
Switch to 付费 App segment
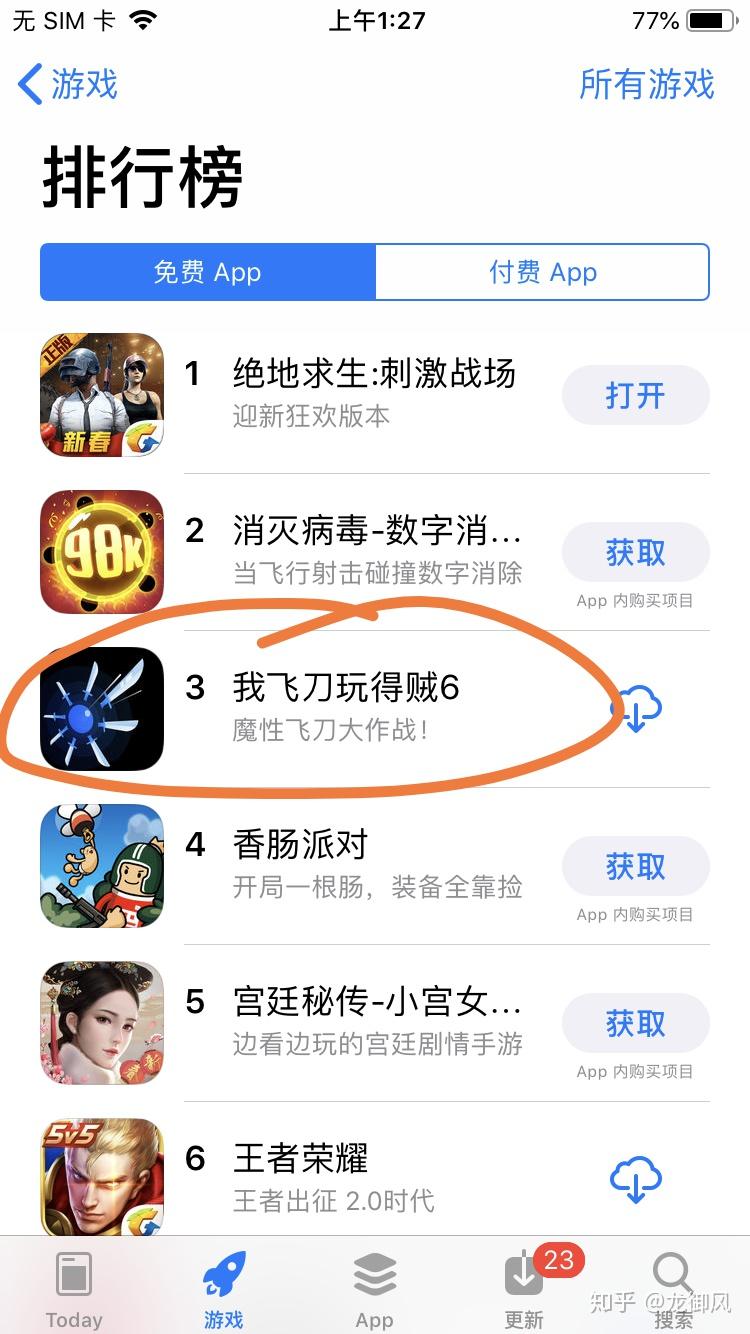click(542, 272)
